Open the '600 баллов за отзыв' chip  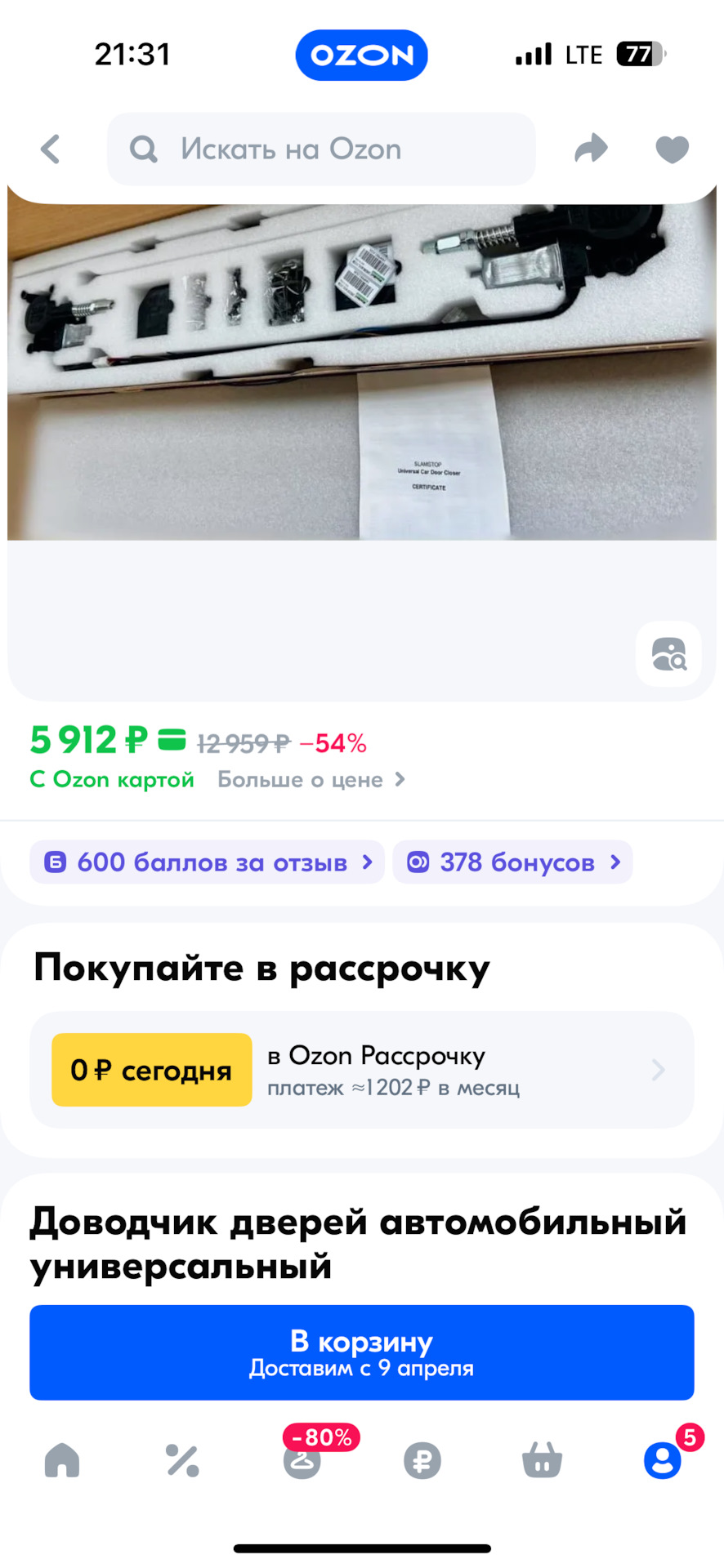[x=207, y=862]
